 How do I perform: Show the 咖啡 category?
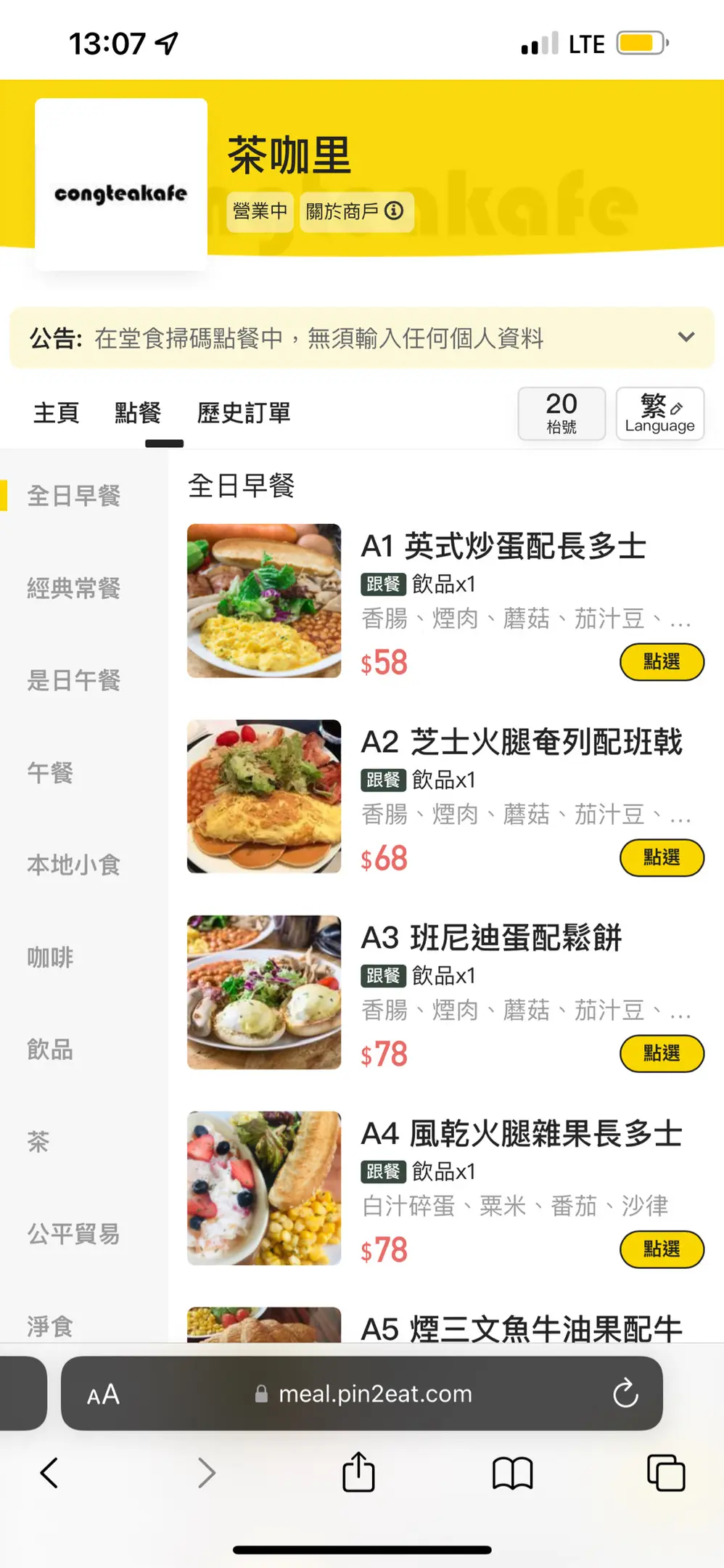51,957
